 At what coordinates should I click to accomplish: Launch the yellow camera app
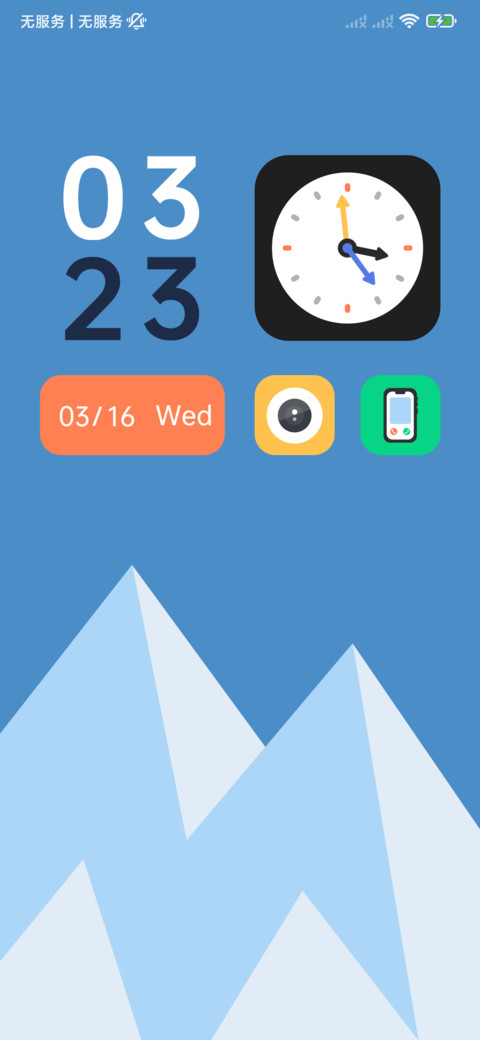coord(294,415)
